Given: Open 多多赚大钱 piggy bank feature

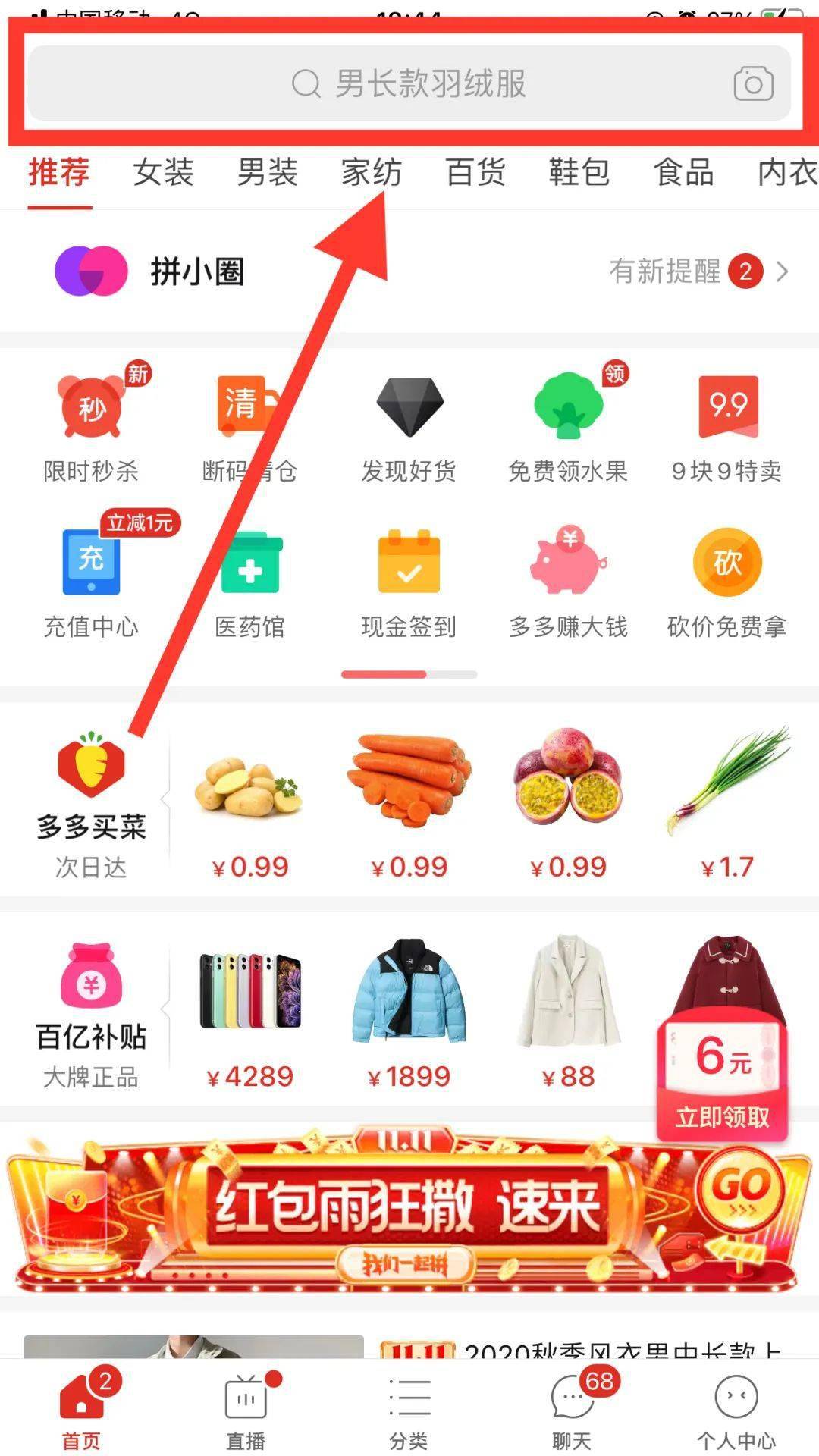Looking at the screenshot, I should pyautogui.click(x=569, y=580).
